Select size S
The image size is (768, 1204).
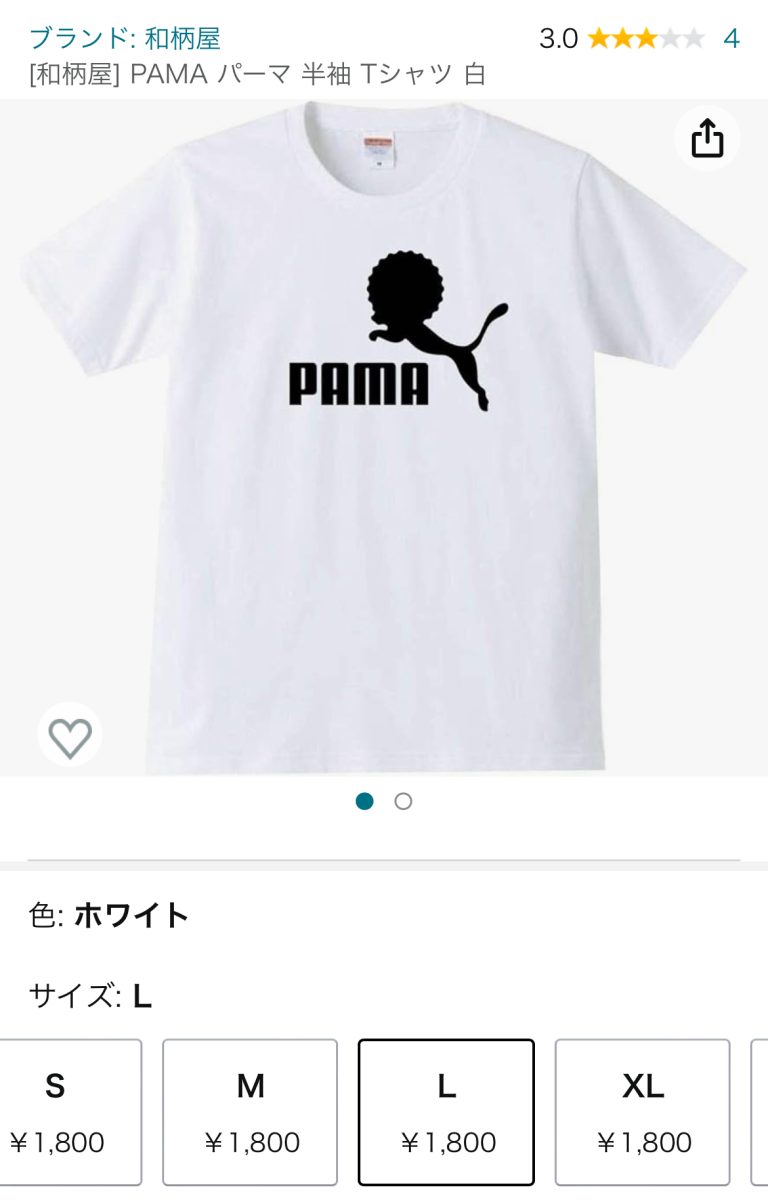tap(56, 1111)
